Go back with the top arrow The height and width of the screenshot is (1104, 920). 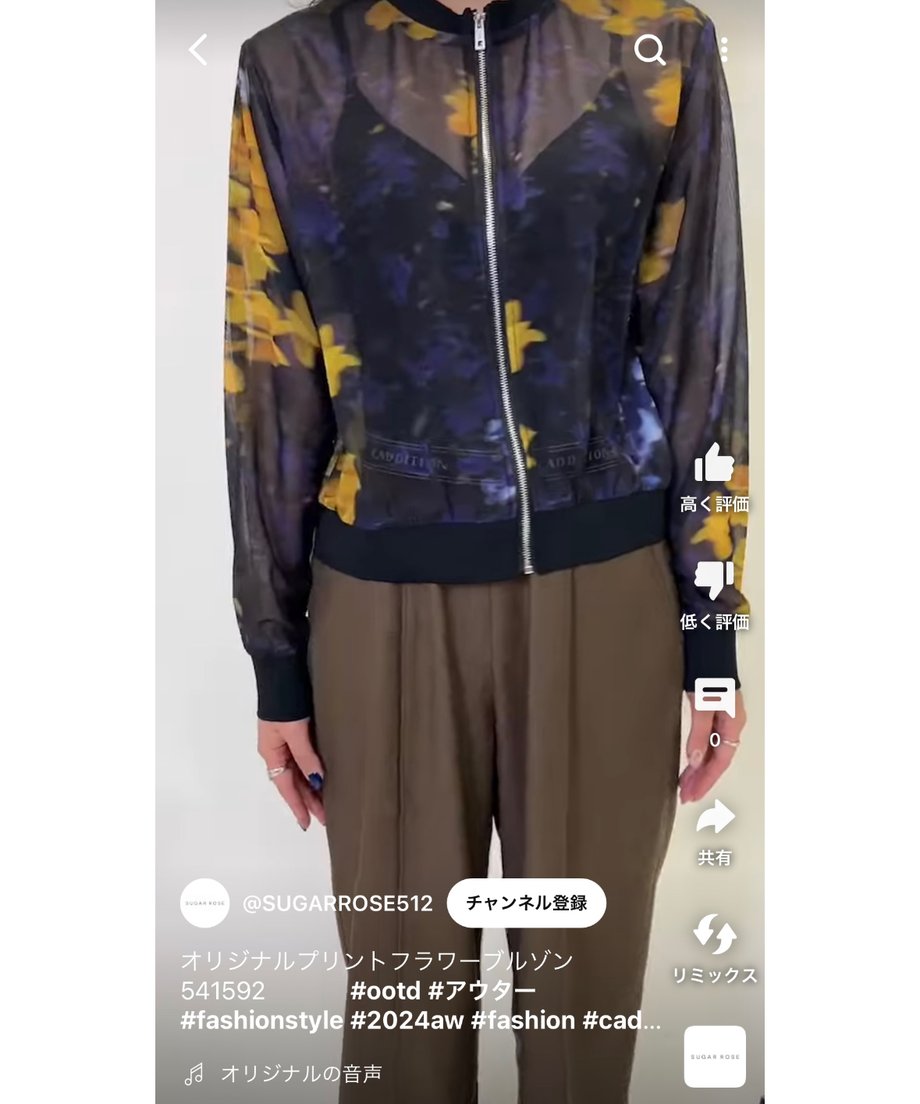[198, 49]
